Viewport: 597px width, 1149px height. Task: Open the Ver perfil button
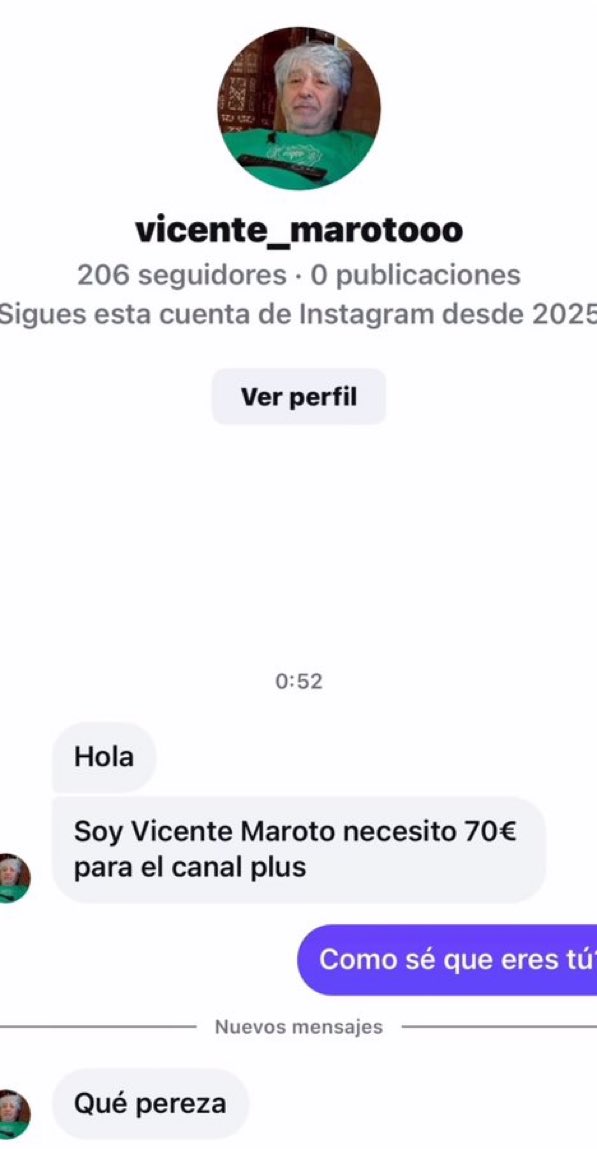(299, 396)
